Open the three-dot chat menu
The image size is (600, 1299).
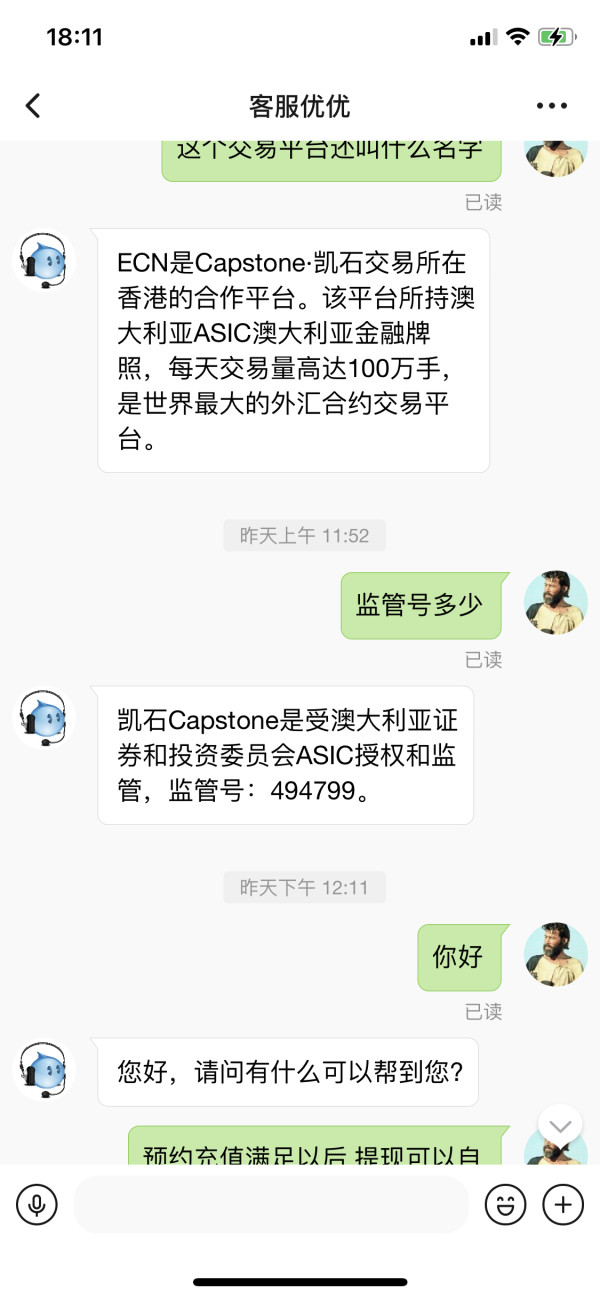point(552,106)
